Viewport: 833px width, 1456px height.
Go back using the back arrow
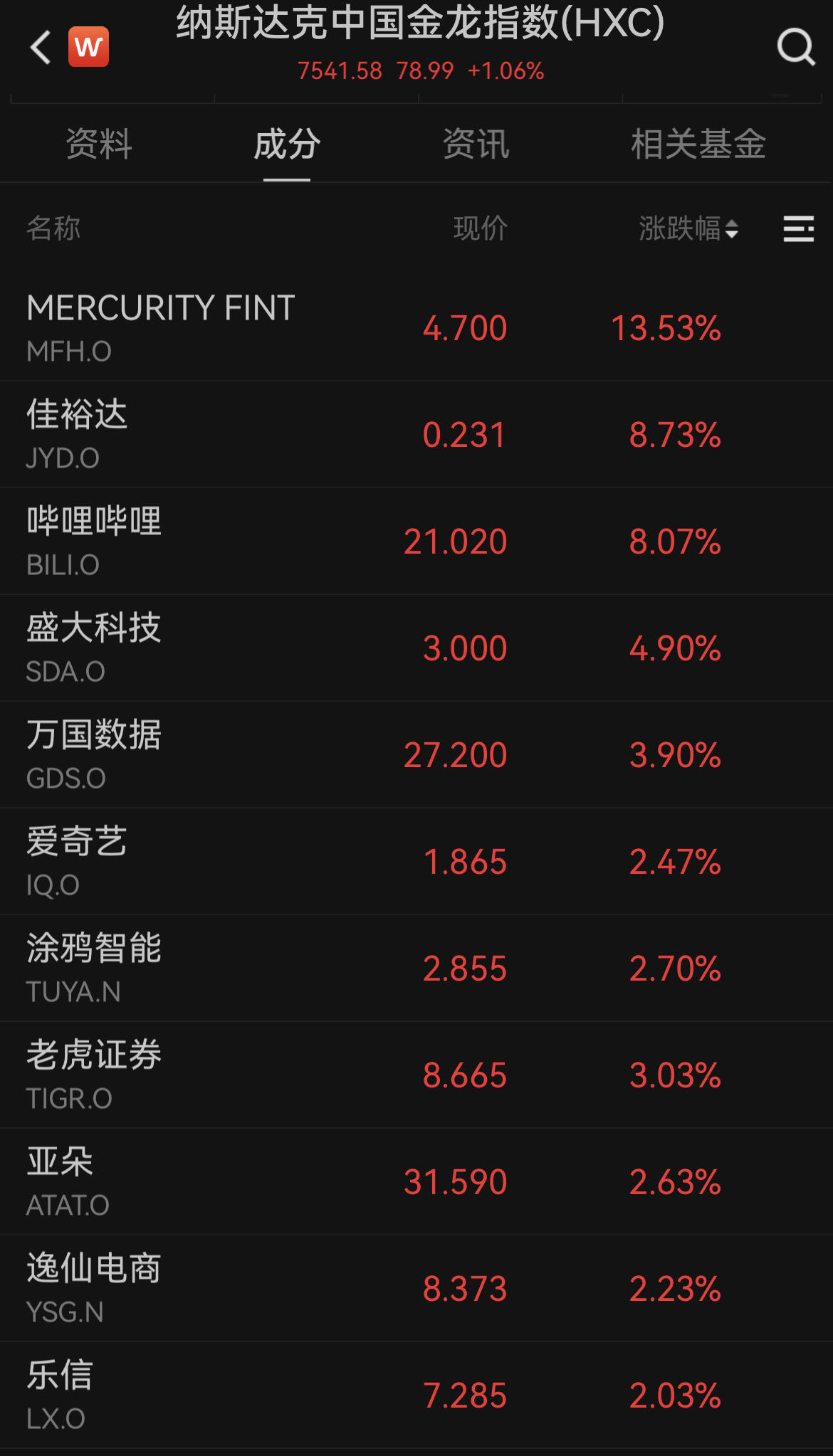point(41,48)
